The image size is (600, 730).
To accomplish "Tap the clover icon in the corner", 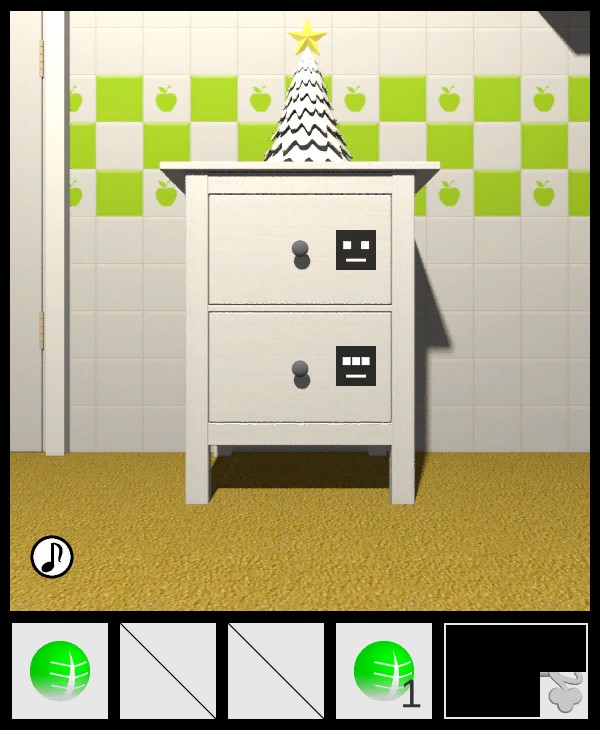I will pyautogui.click(x=564, y=694).
